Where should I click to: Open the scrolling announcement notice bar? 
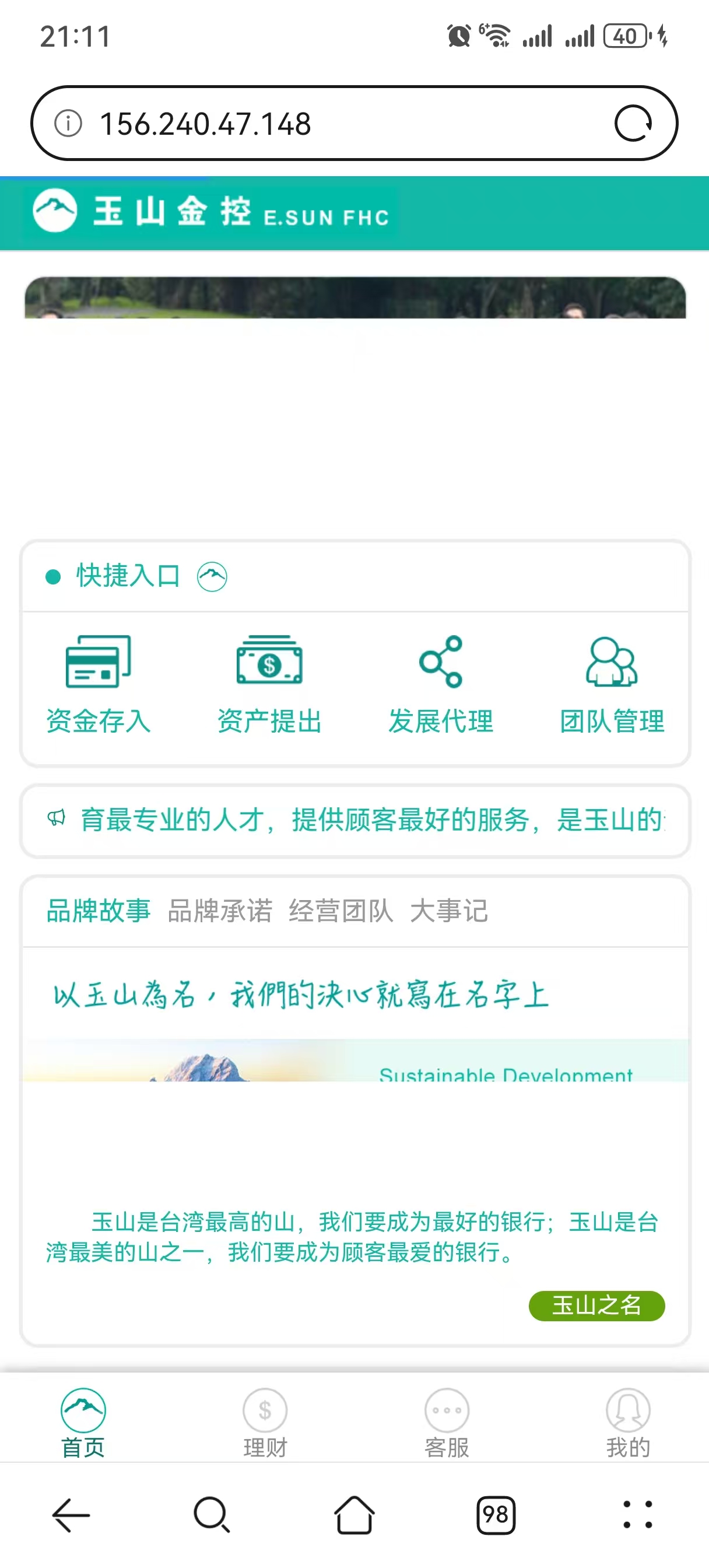coord(355,820)
